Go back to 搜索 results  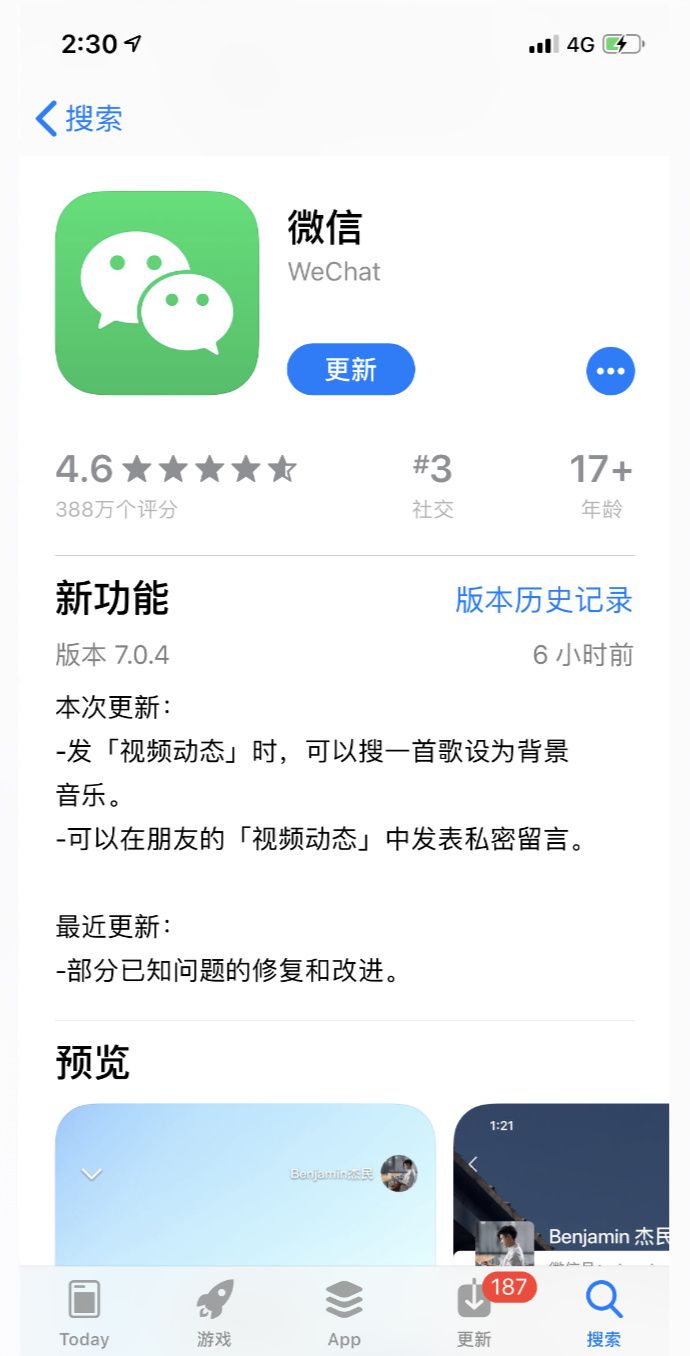[x=80, y=119]
